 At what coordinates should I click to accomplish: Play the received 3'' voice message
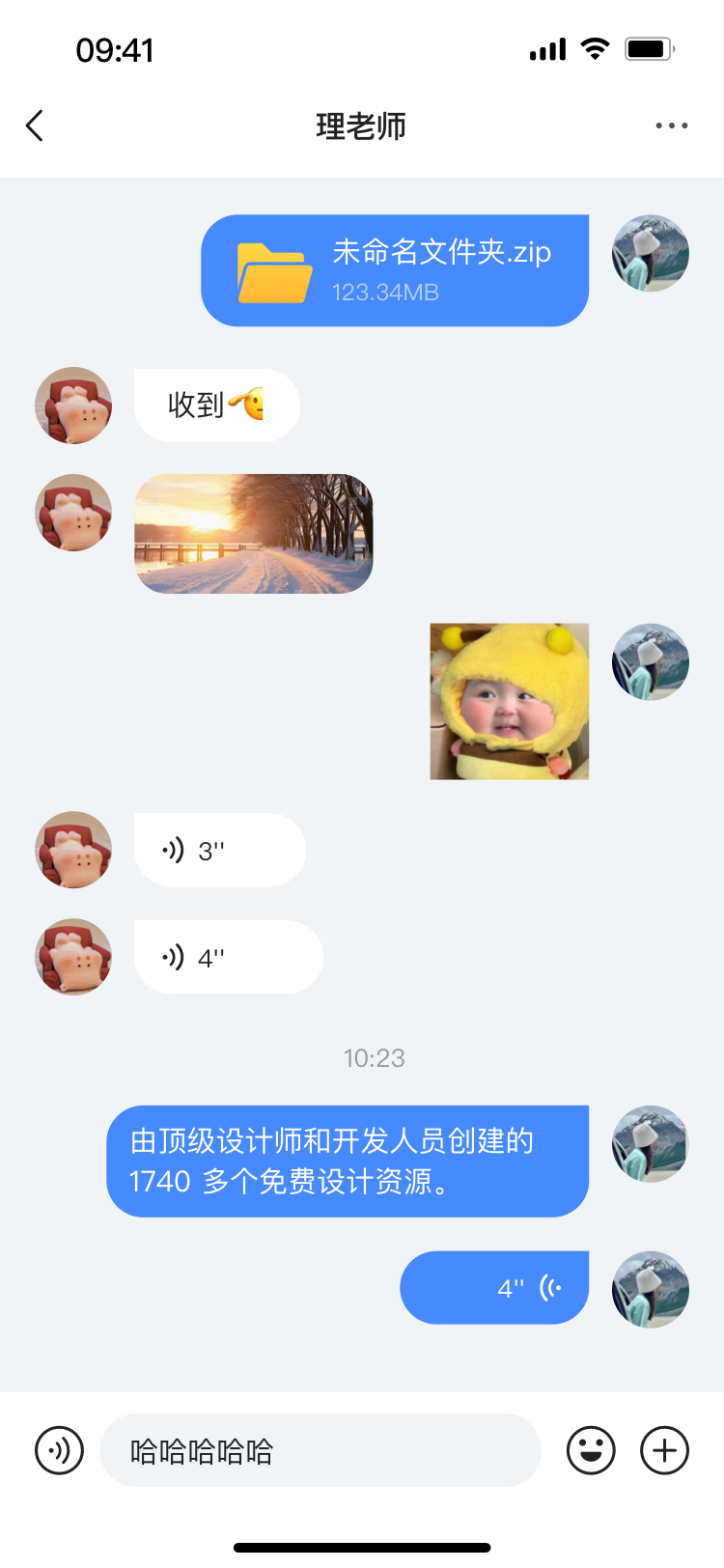coord(220,850)
